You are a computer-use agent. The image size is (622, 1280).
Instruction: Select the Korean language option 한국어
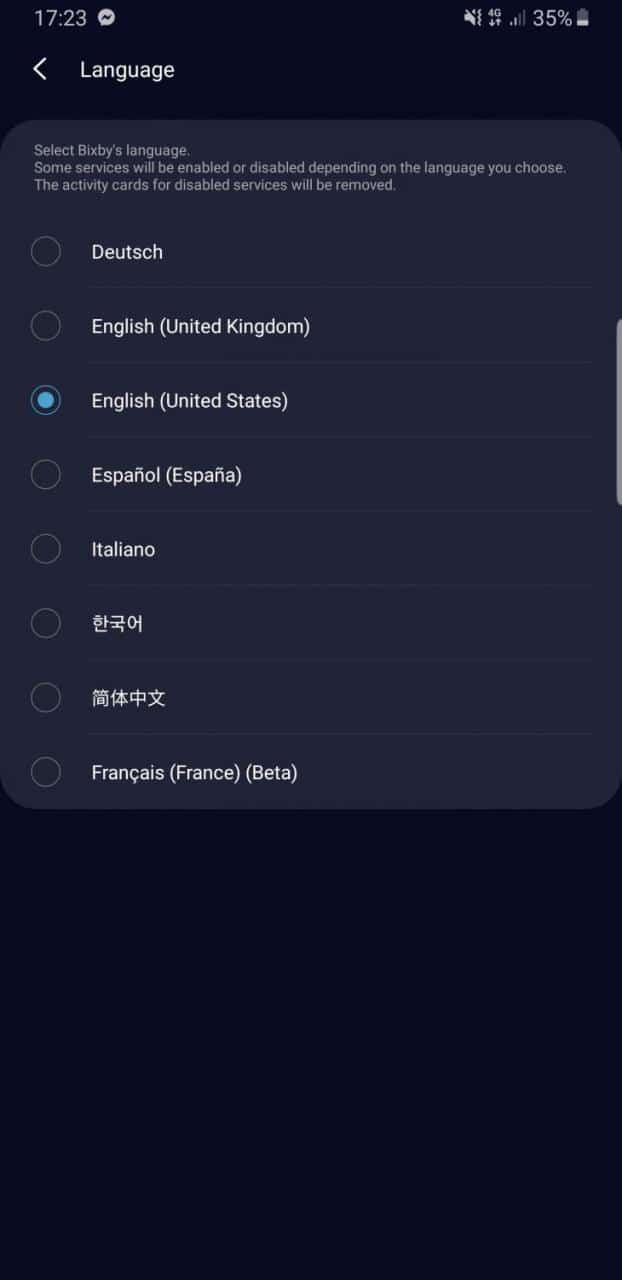click(x=311, y=623)
